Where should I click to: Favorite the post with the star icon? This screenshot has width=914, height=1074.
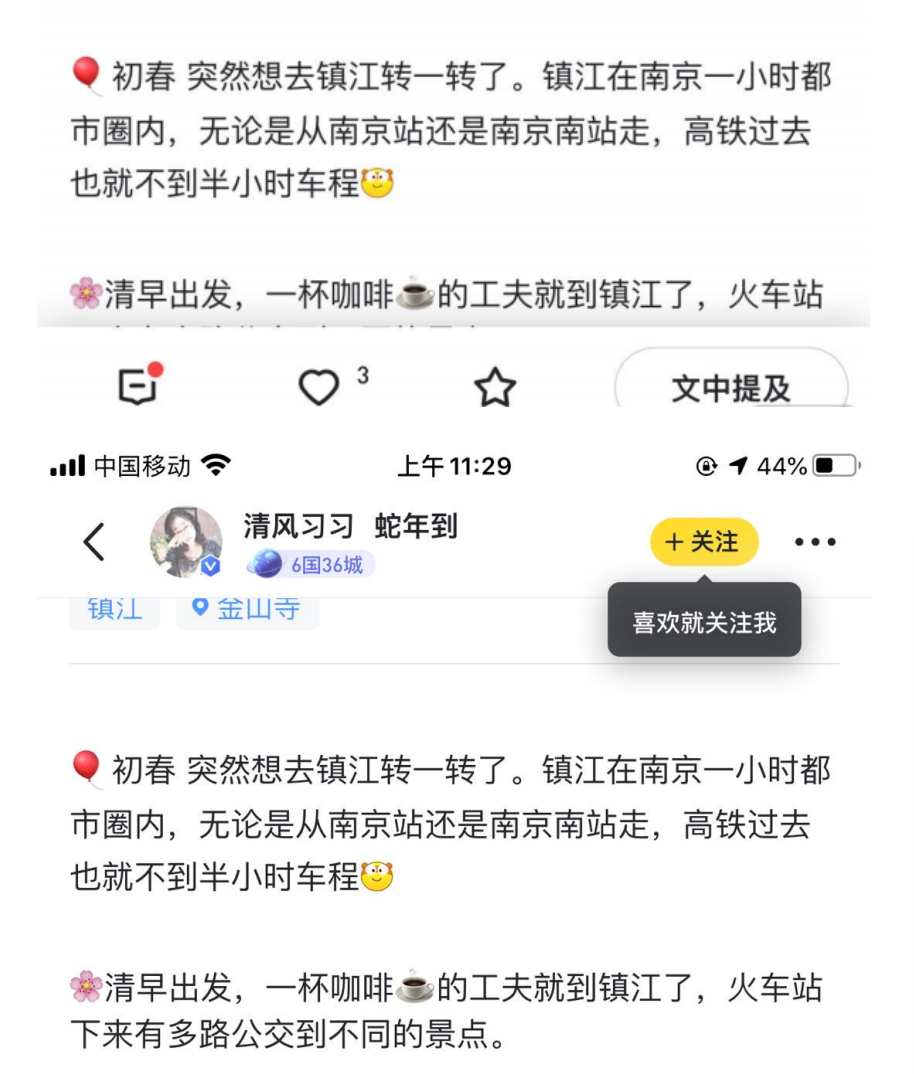(495, 388)
